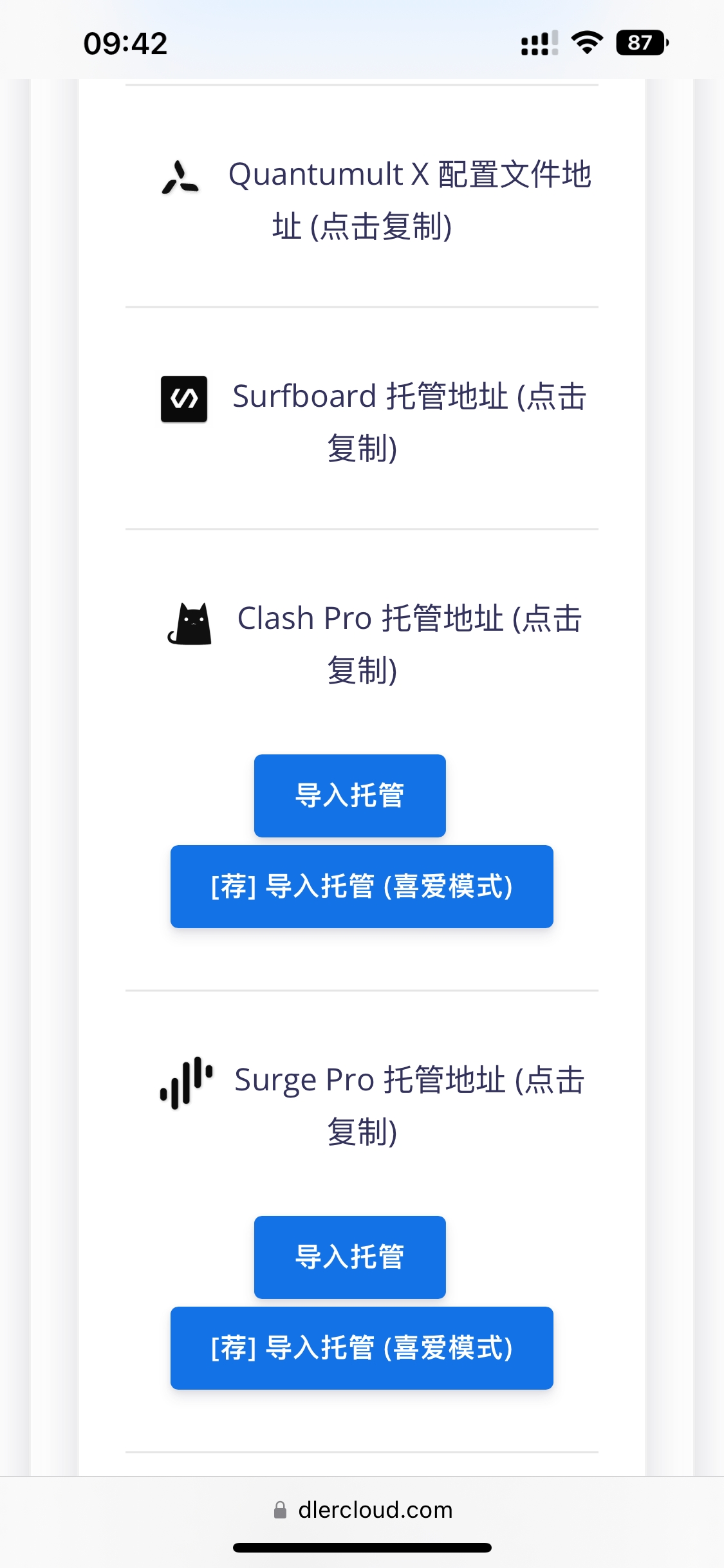
Task: Tap [荐] 导入托管 (喜爱模式) under Clash Pro
Action: [362, 886]
